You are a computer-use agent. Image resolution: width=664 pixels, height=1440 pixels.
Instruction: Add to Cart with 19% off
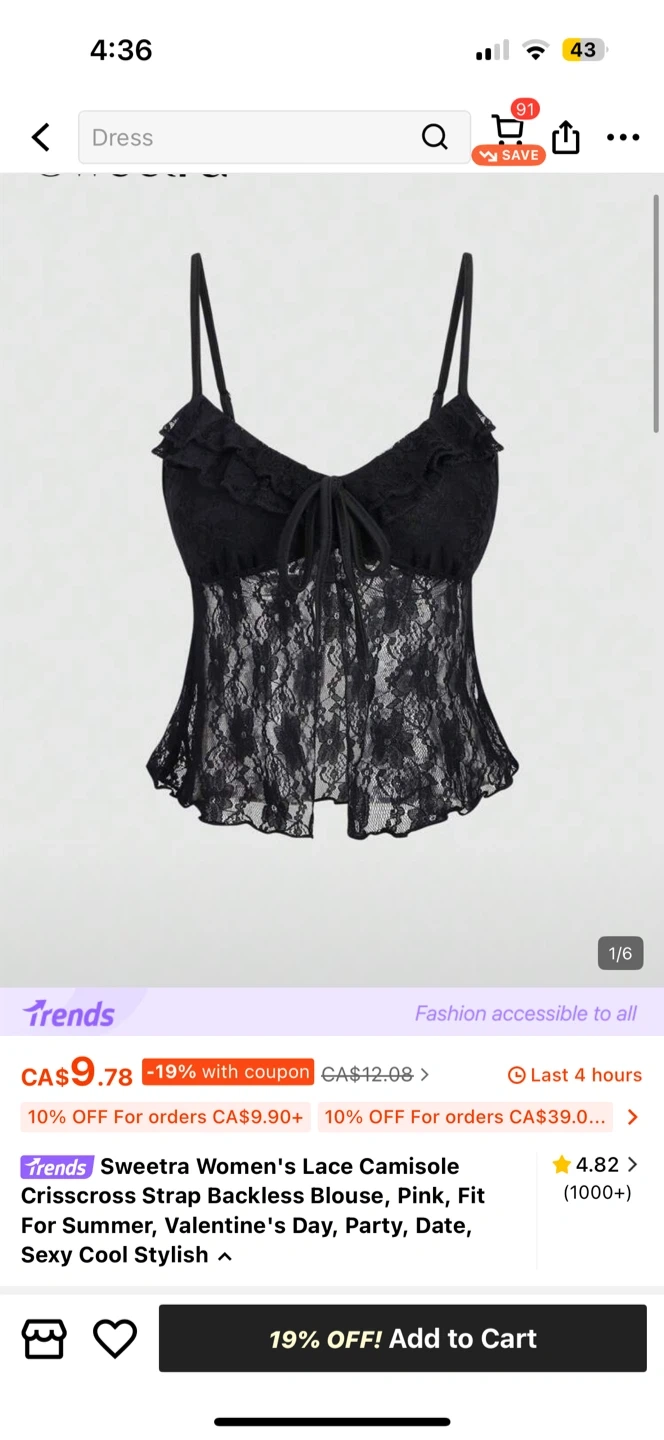[x=402, y=1338]
